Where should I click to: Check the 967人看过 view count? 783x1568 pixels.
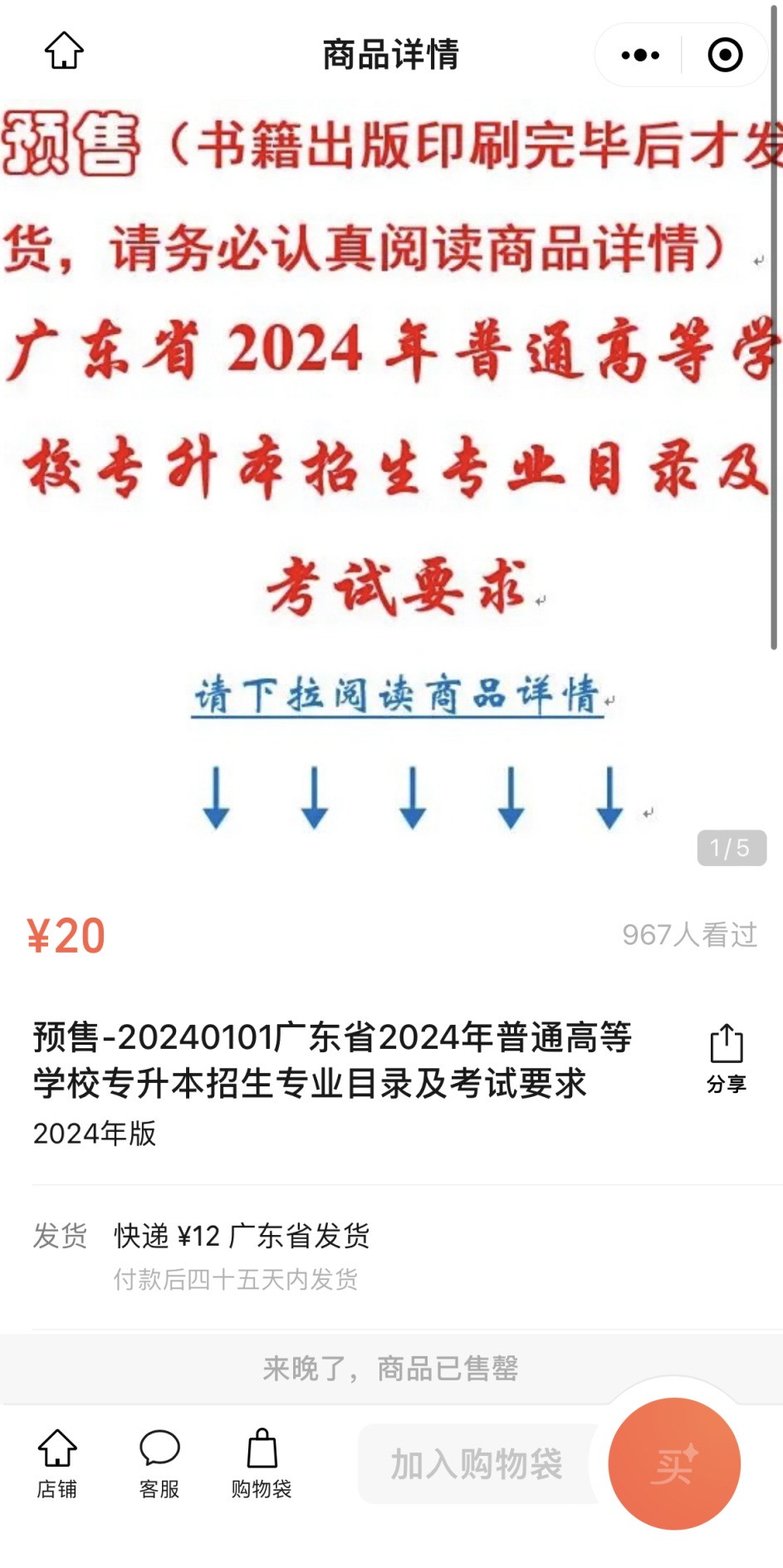coord(688,934)
